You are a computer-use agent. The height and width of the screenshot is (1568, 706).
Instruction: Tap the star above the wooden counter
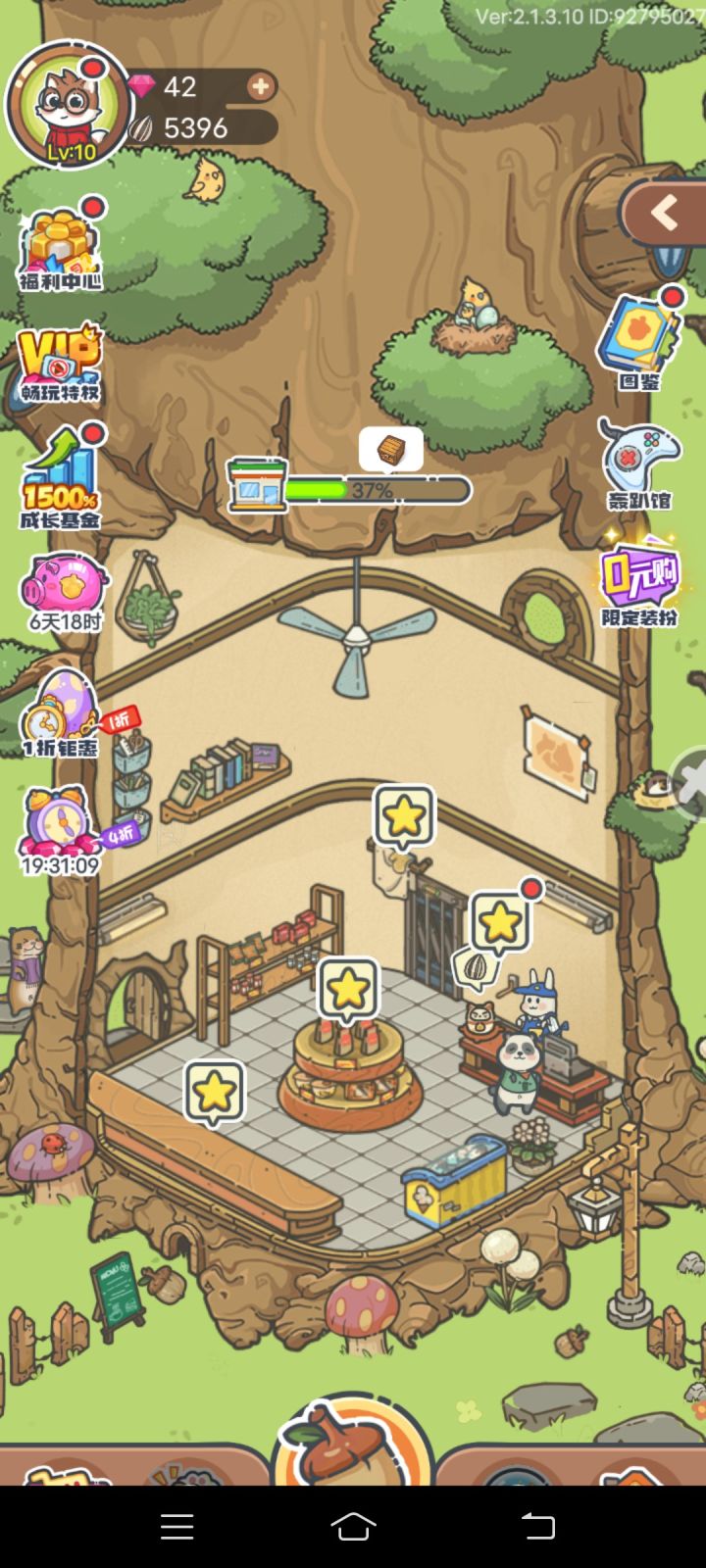[x=214, y=1091]
